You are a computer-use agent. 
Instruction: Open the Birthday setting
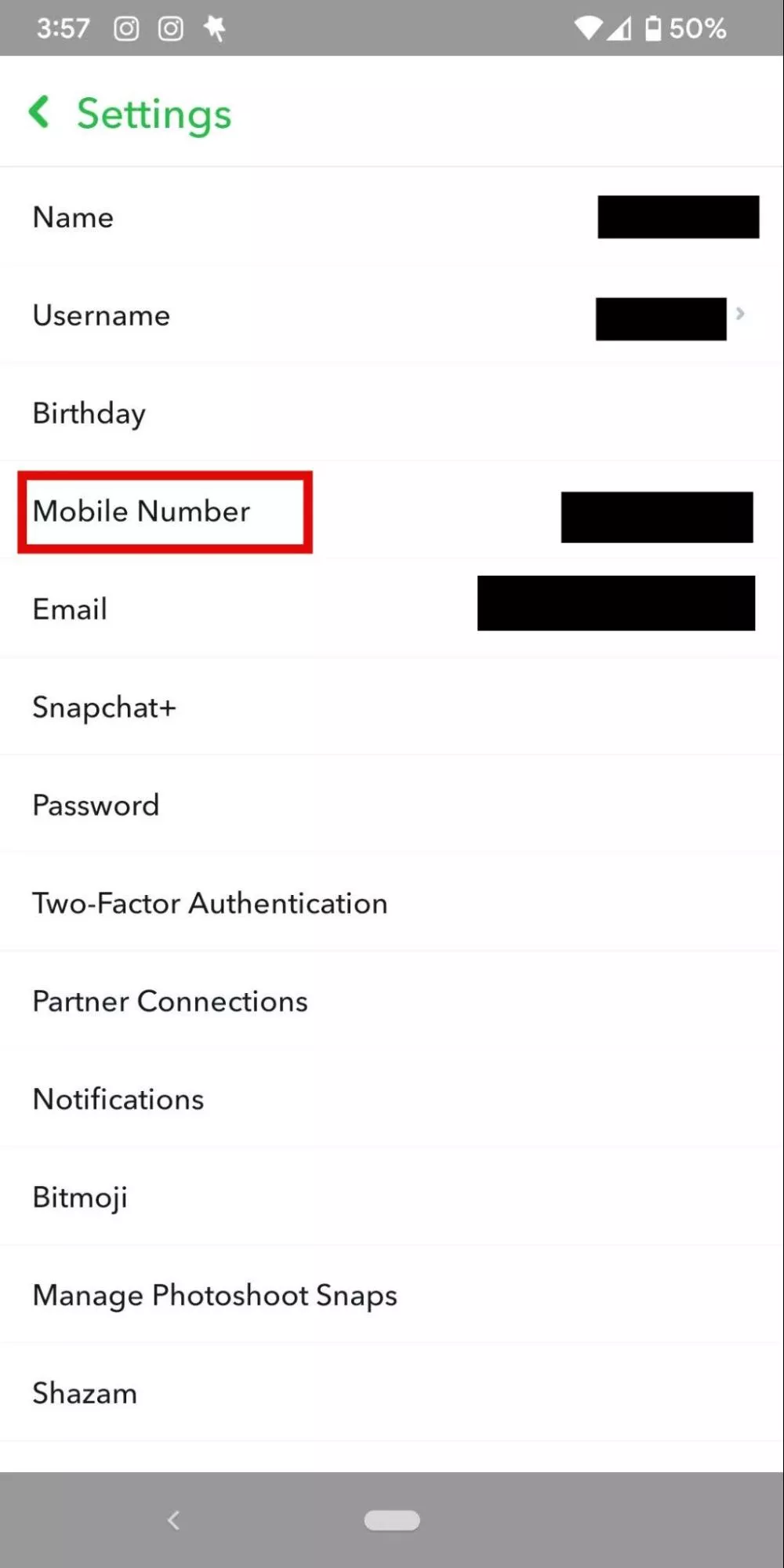[x=89, y=413]
